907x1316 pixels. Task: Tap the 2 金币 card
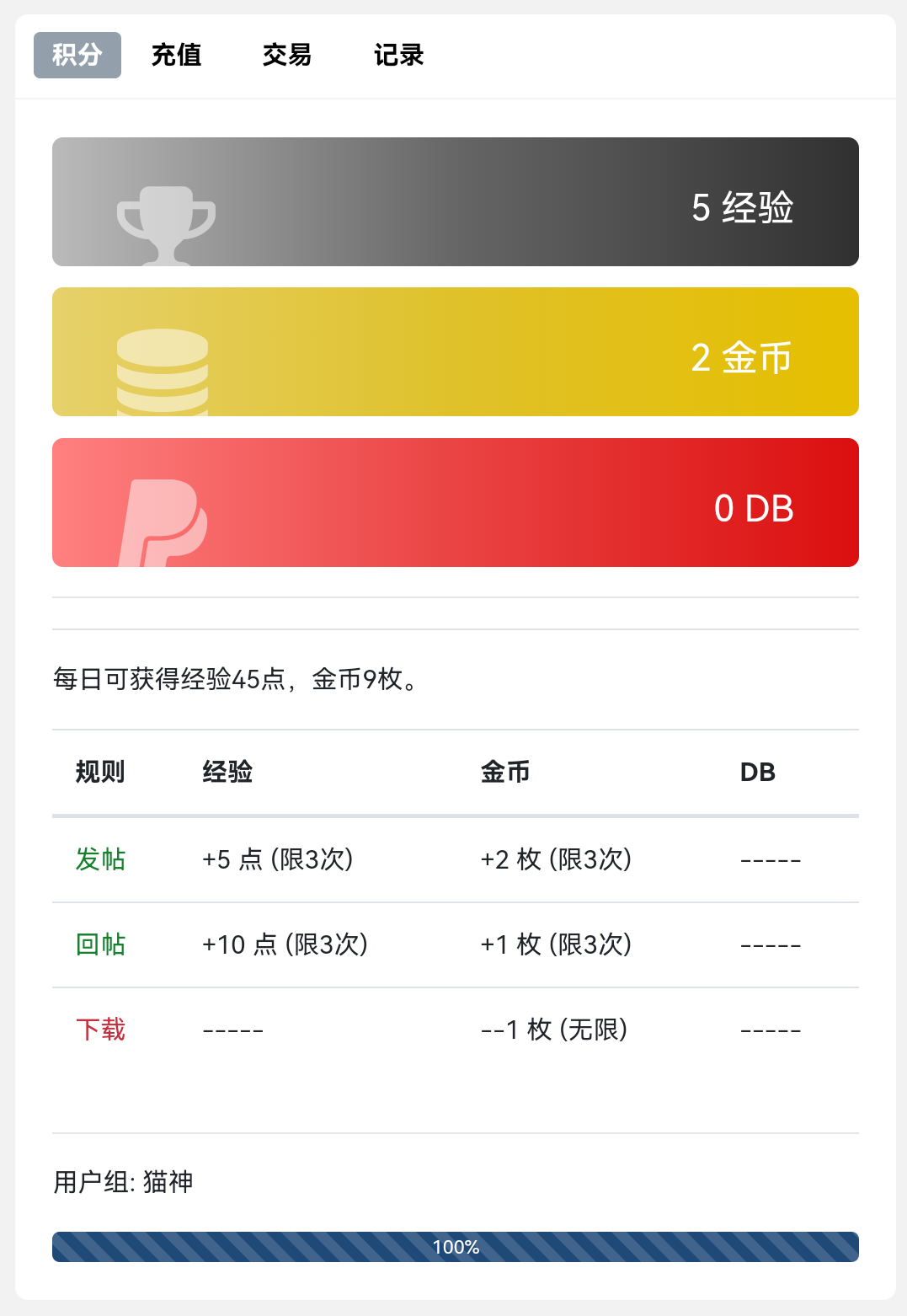455,352
